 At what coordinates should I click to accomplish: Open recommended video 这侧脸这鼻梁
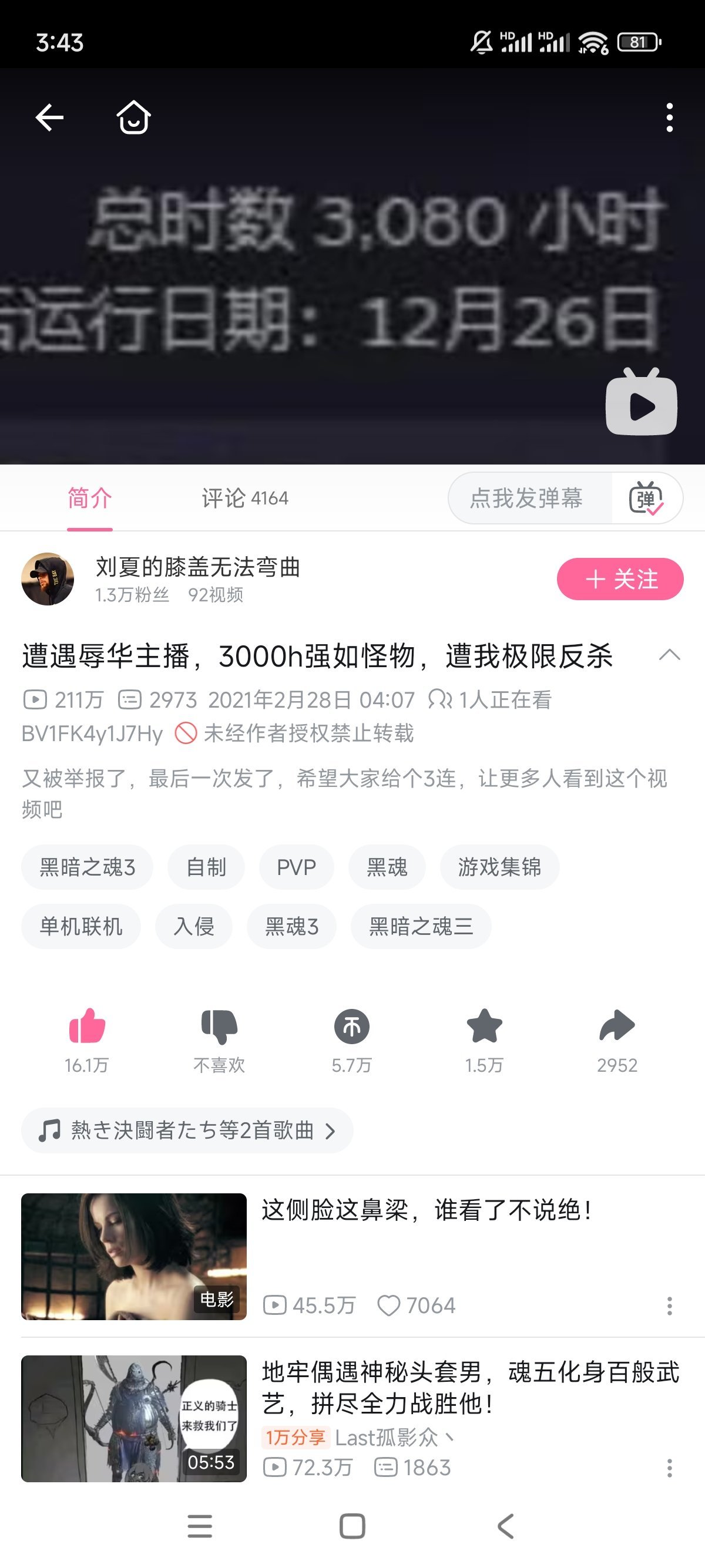(x=426, y=1210)
